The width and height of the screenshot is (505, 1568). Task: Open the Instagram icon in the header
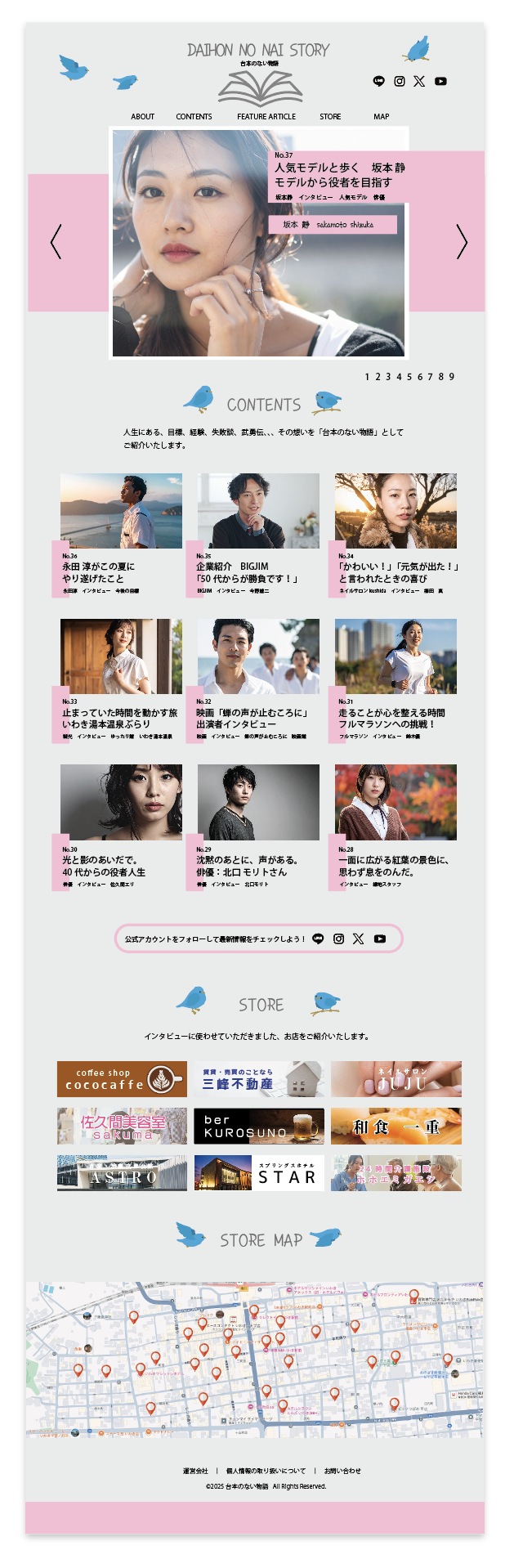click(400, 81)
